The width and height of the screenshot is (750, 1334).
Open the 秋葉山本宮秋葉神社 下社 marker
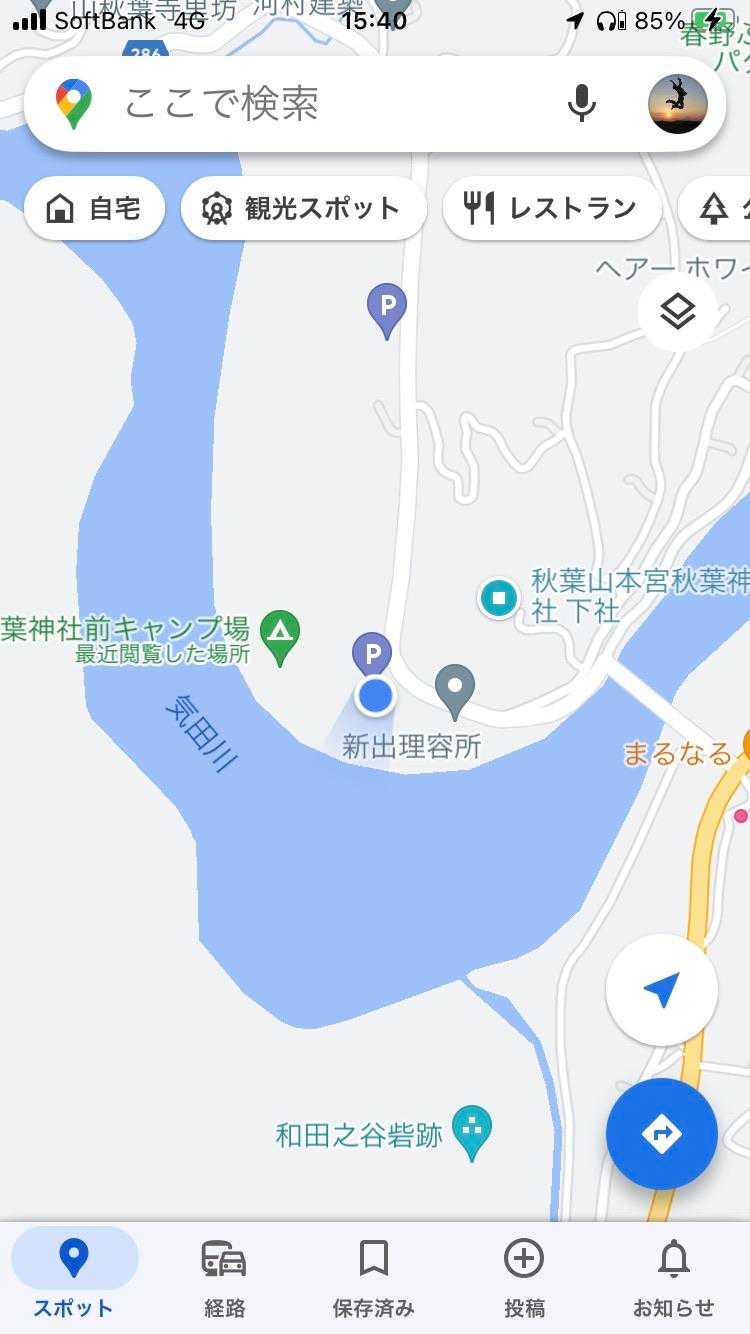click(498, 599)
